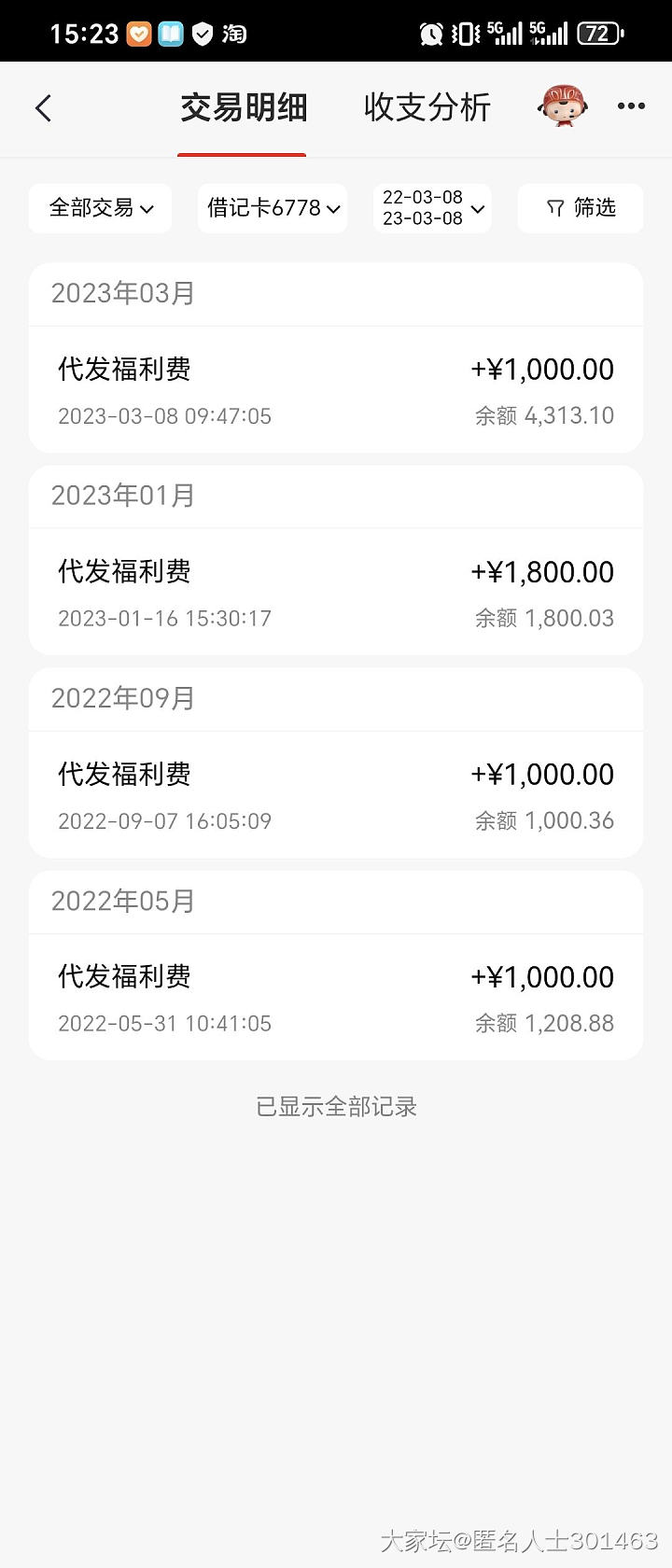The height and width of the screenshot is (1568, 672).
Task: View details of the 2022-05-31 transaction
Action: pos(336,998)
